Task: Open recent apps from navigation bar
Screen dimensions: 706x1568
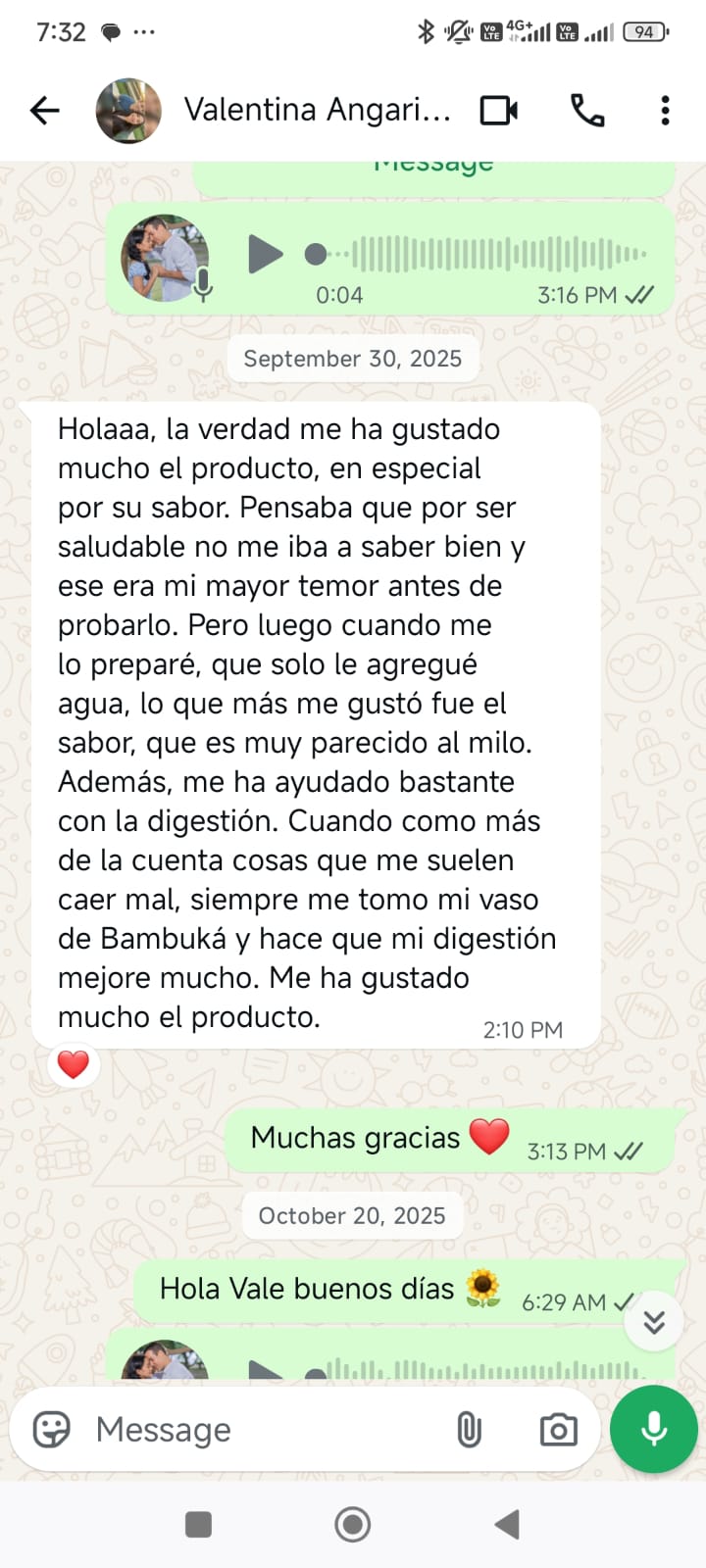Action: (199, 1524)
